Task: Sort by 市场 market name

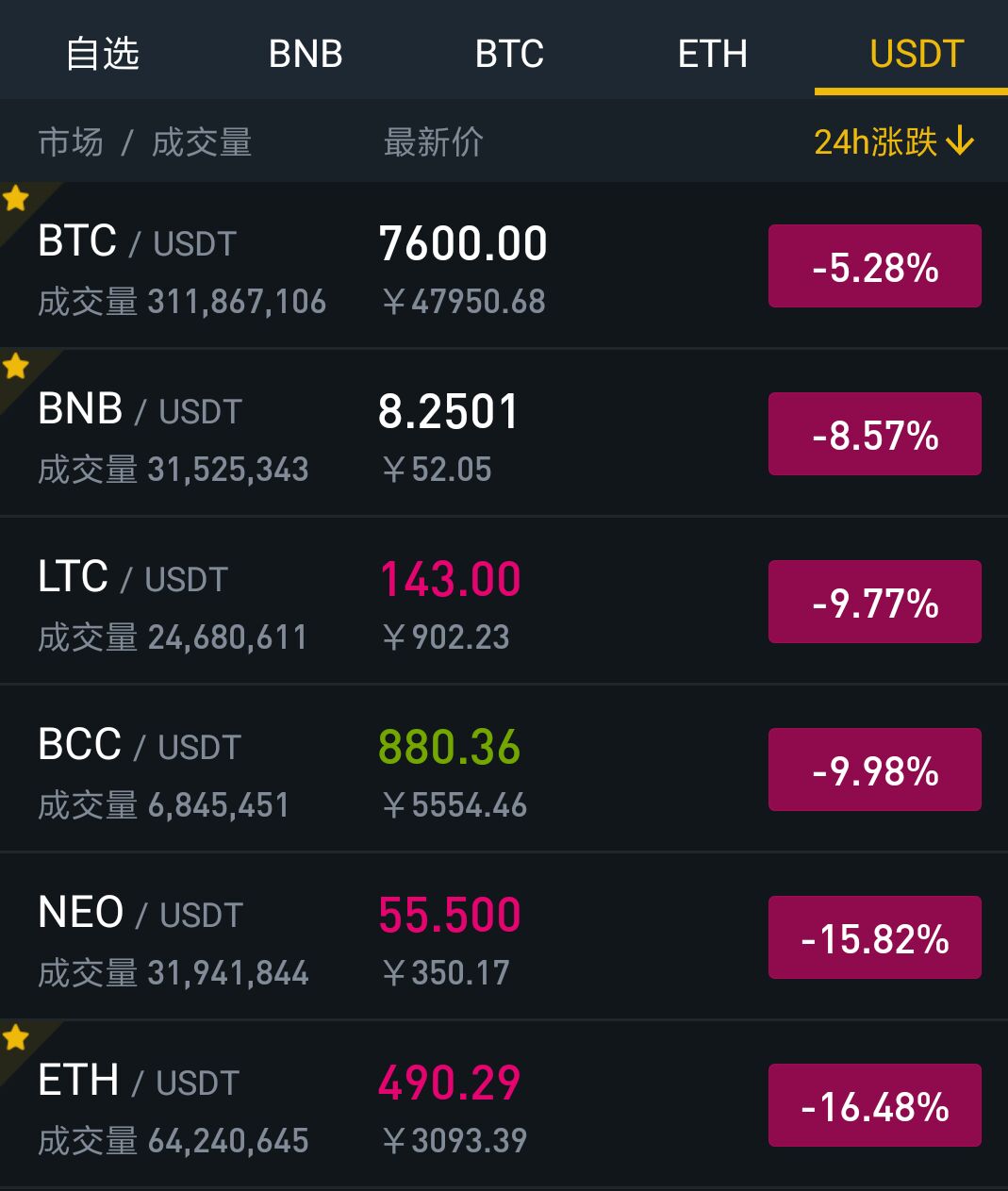Action: point(71,142)
